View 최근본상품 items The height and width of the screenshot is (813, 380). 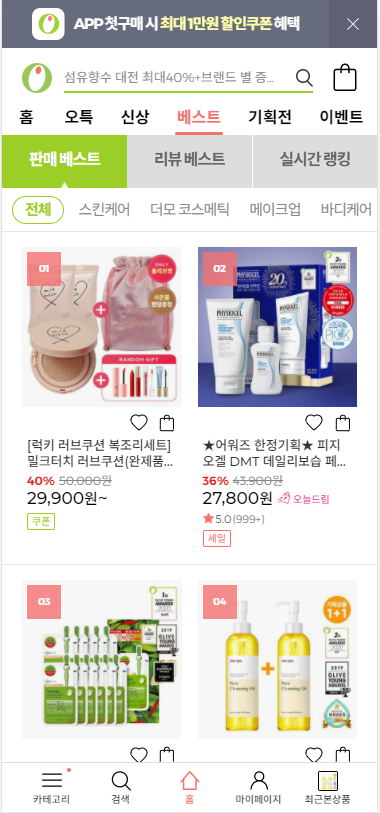coord(327,788)
